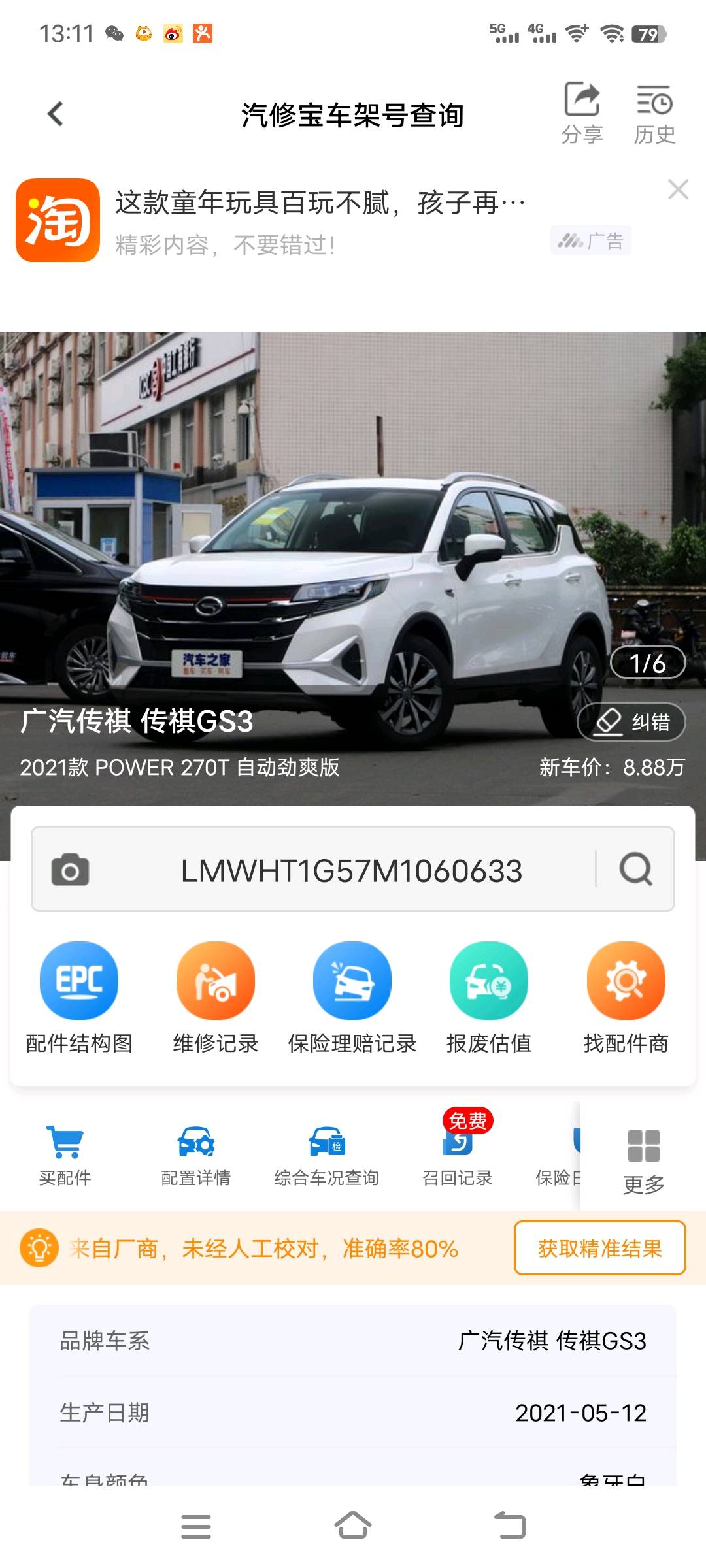Scan a VIN with the camera icon
Viewport: 706px width, 1568px height.
(71, 870)
